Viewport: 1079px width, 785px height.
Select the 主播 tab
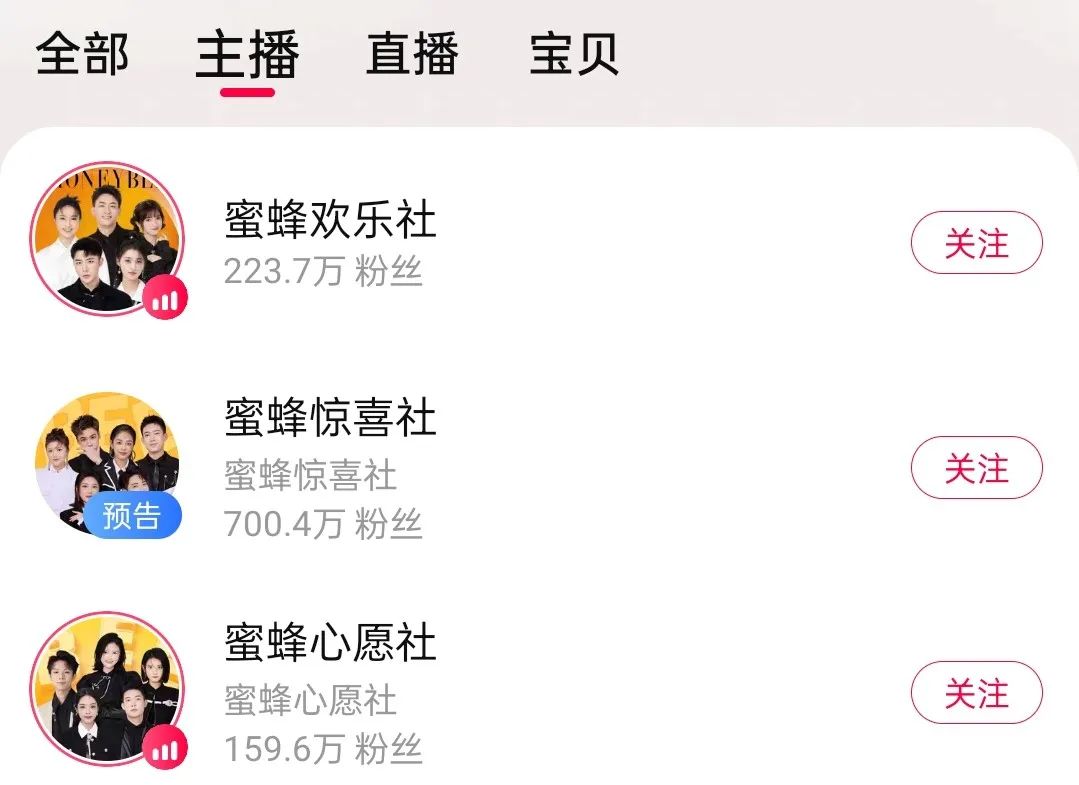pos(247,55)
